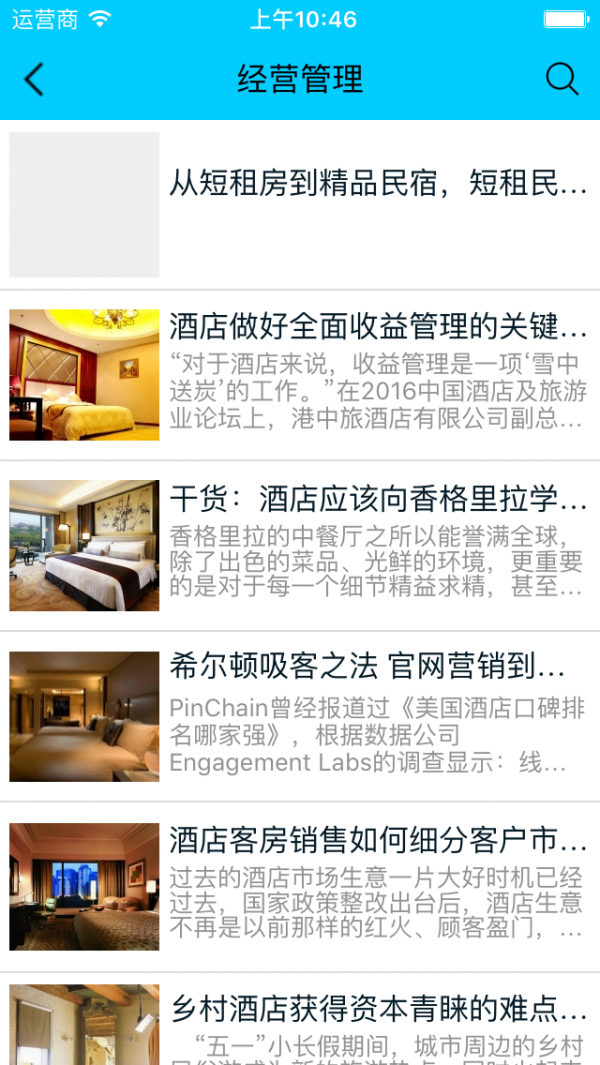This screenshot has height=1065, width=600.
Task: Read 酒店做好全面收益管理的关键 article
Action: (377, 327)
